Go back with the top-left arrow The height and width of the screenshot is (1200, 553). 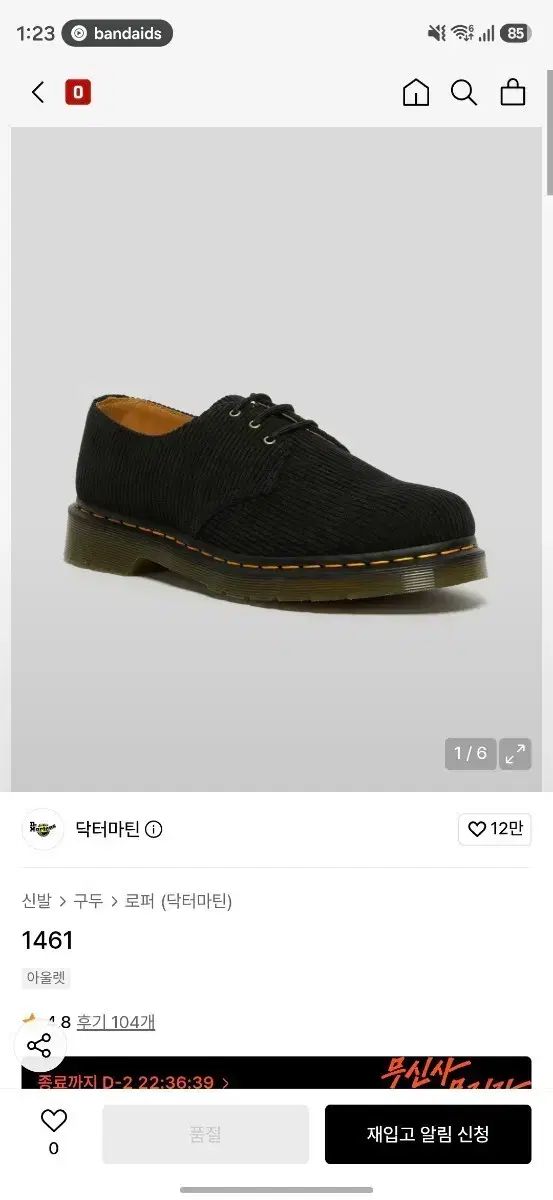pos(38,93)
